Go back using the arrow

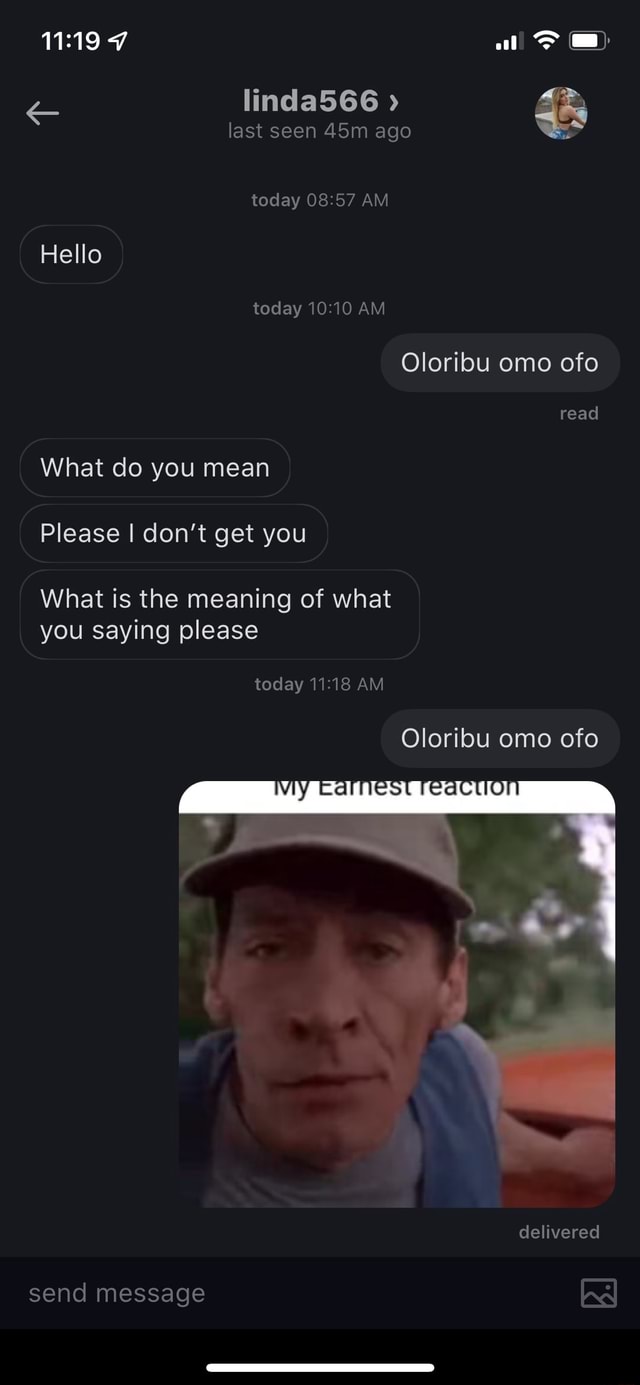click(x=42, y=114)
